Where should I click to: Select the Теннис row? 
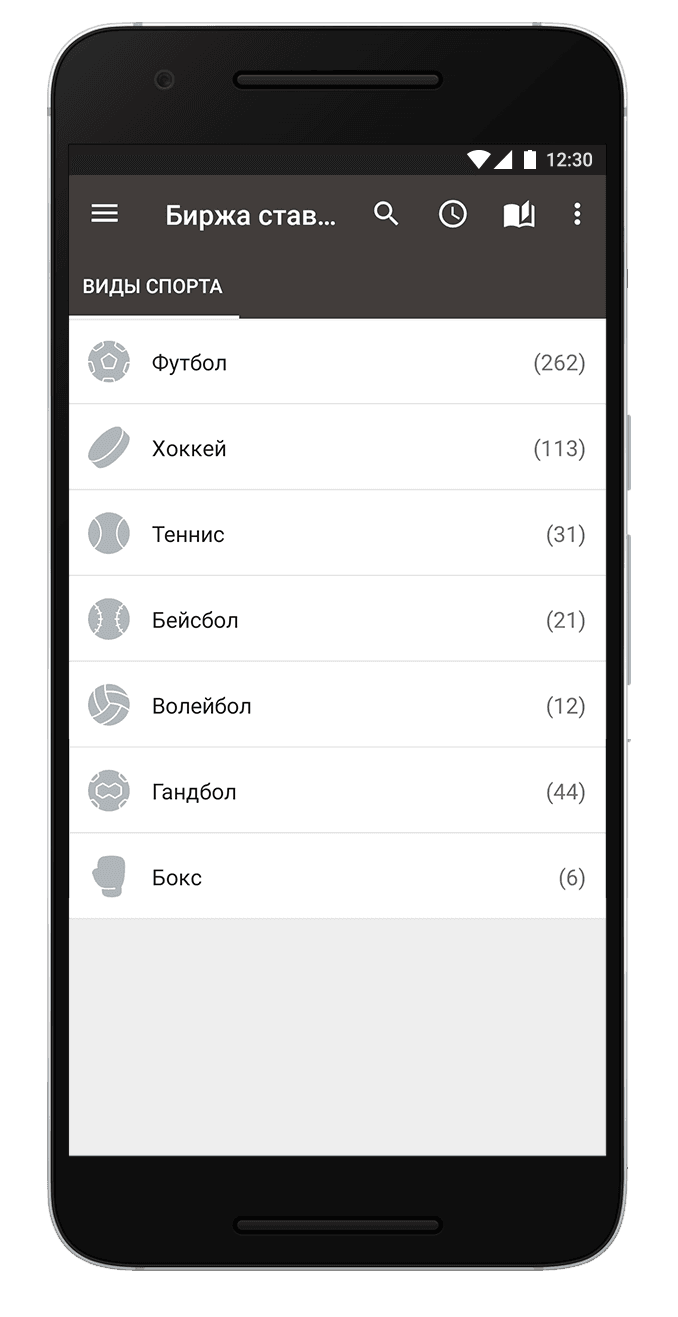pyautogui.click(x=337, y=534)
